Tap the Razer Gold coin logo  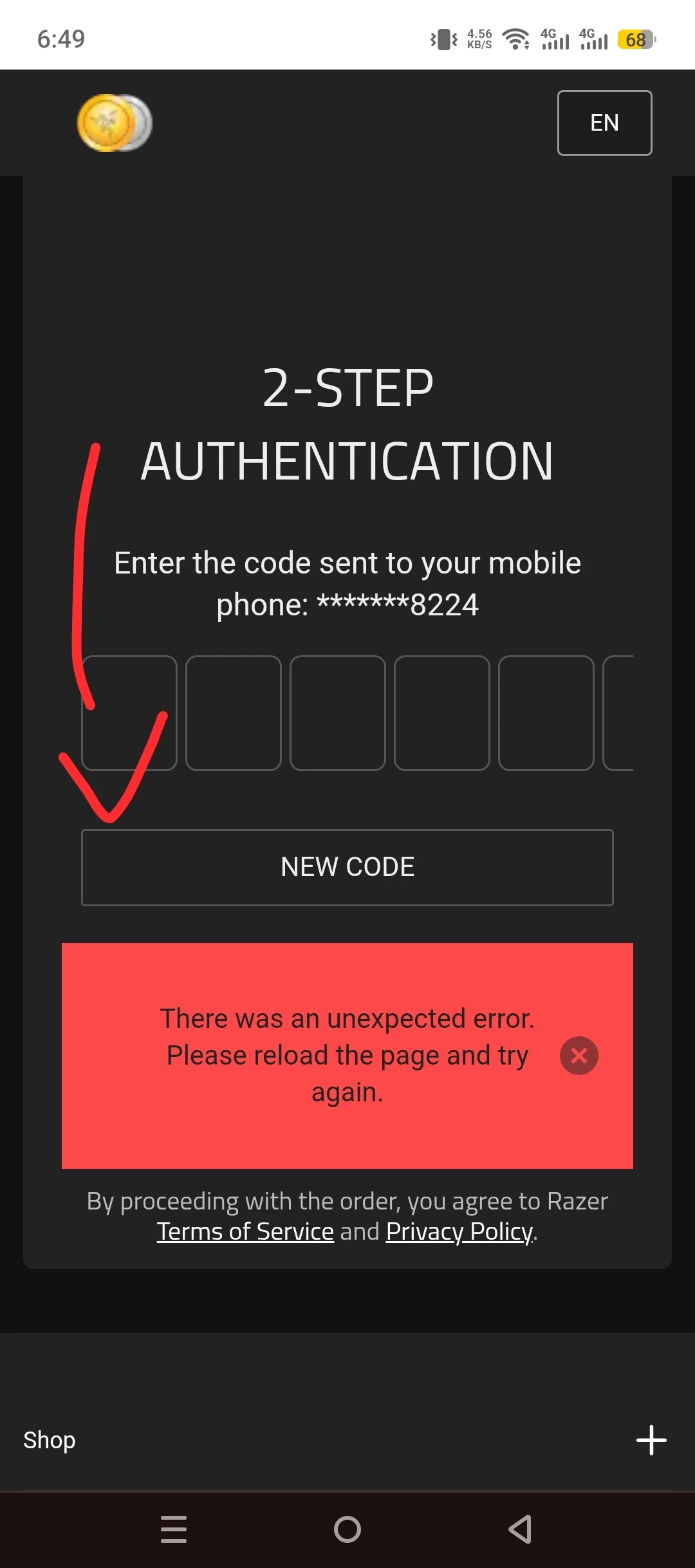tap(115, 123)
